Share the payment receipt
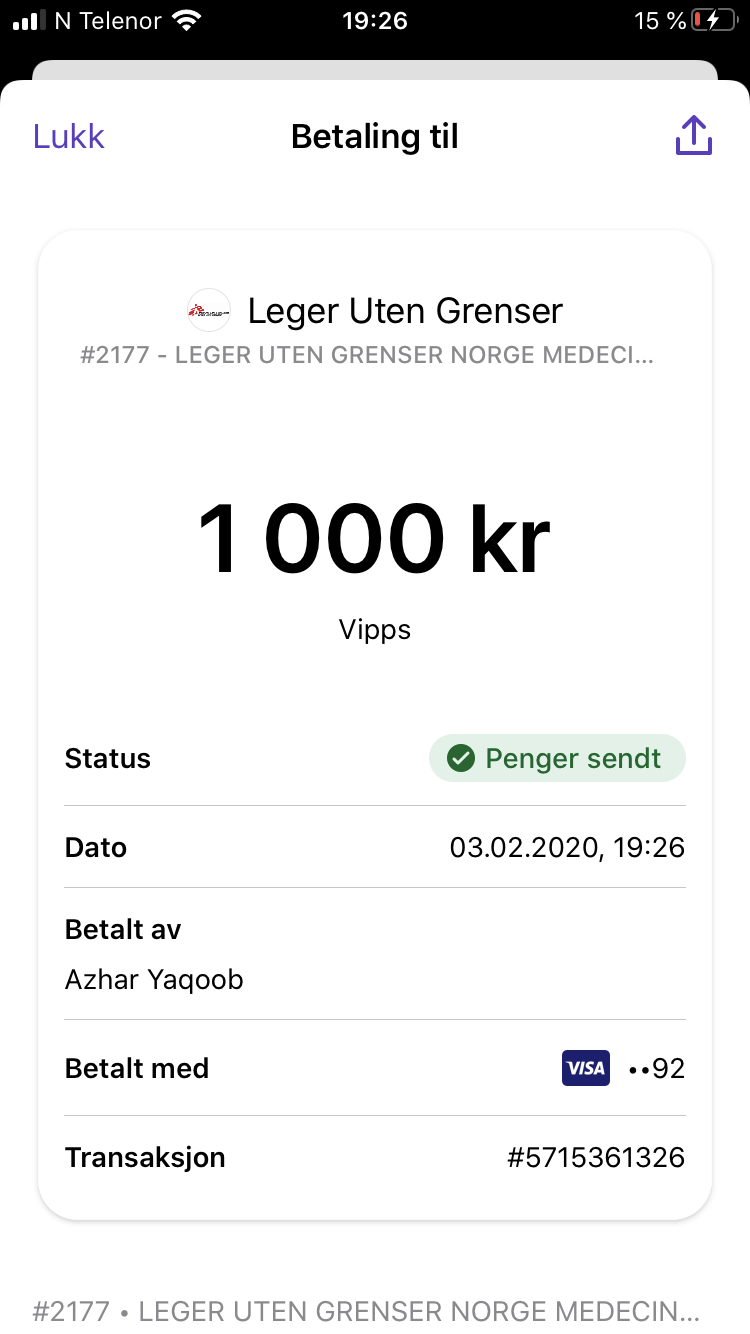This screenshot has height=1334, width=750. [x=694, y=136]
